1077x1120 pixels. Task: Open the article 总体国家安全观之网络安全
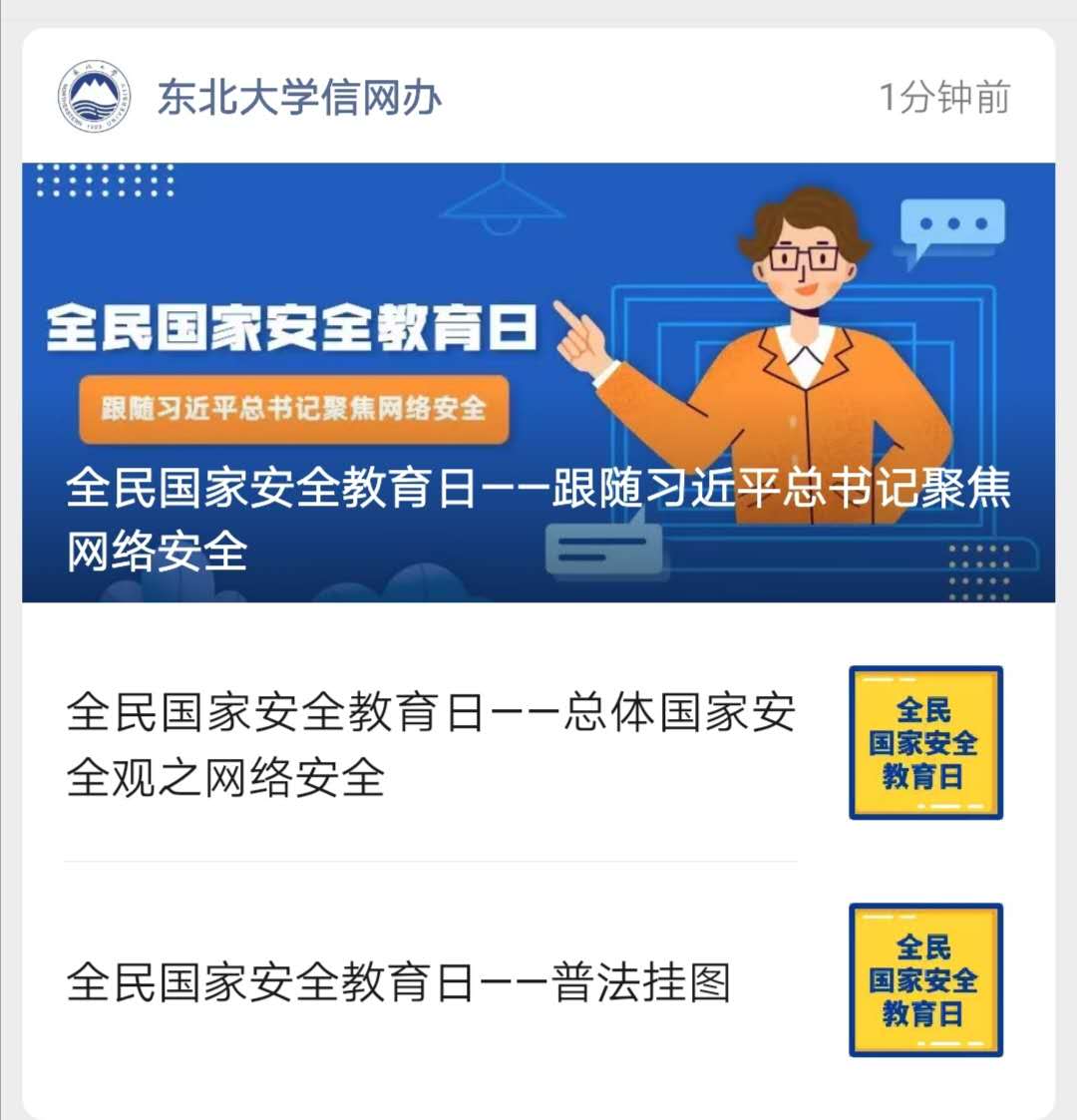point(430,745)
